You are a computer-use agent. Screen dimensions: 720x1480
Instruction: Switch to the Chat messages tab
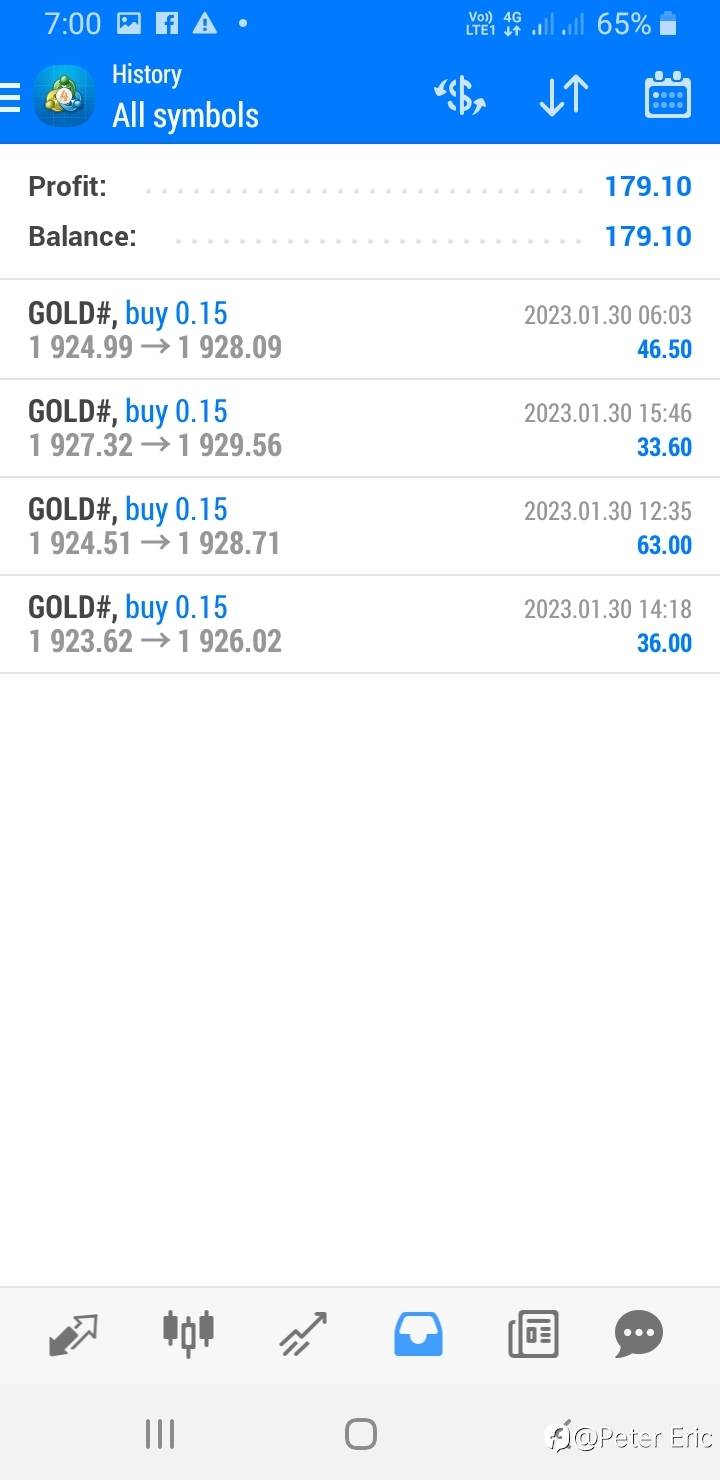[x=638, y=1334]
